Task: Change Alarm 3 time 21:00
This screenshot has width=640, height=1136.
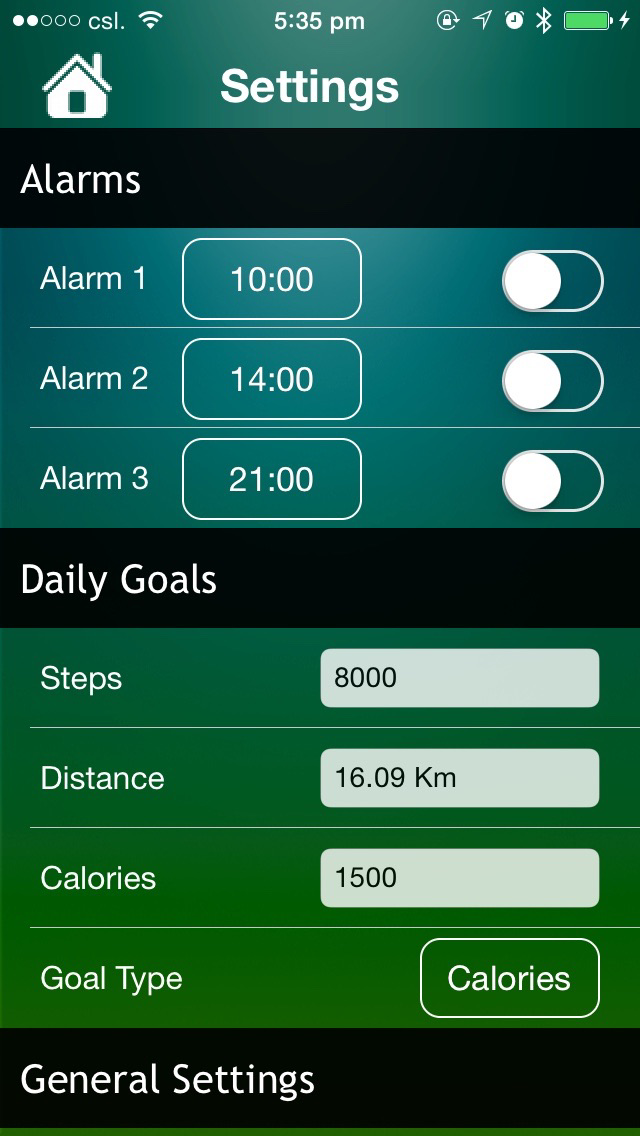Action: click(272, 479)
